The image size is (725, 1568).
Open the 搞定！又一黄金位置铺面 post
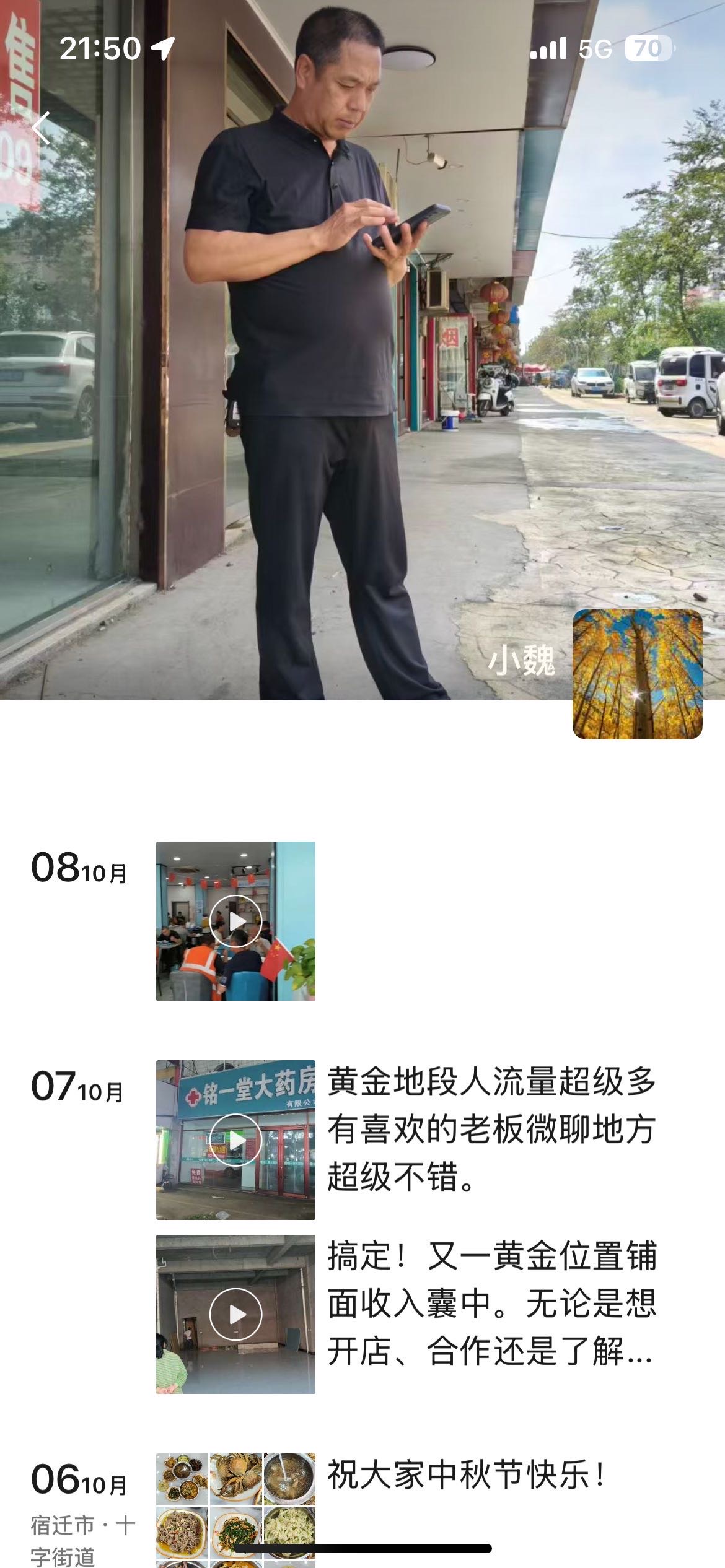click(x=491, y=1304)
